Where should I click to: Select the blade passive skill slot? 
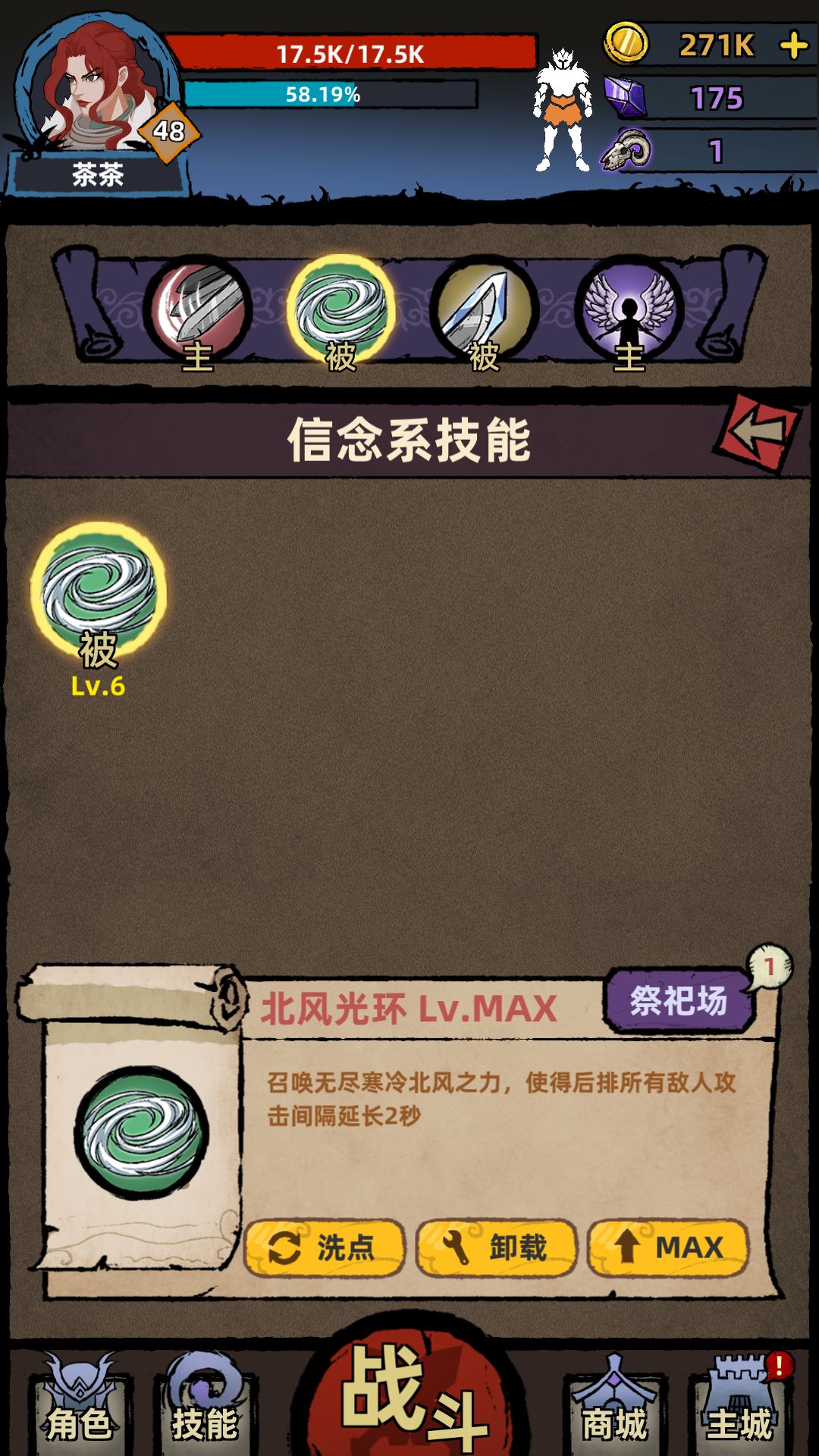(484, 311)
